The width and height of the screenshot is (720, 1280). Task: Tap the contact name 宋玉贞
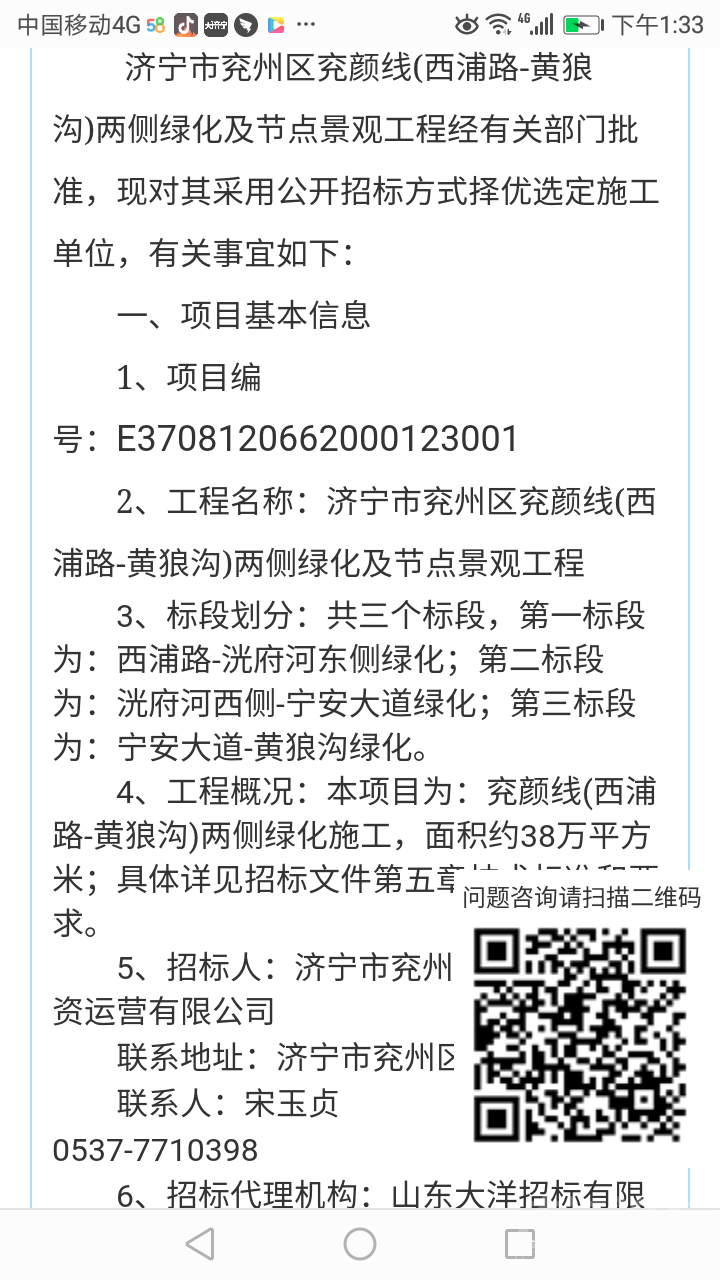point(289,1104)
